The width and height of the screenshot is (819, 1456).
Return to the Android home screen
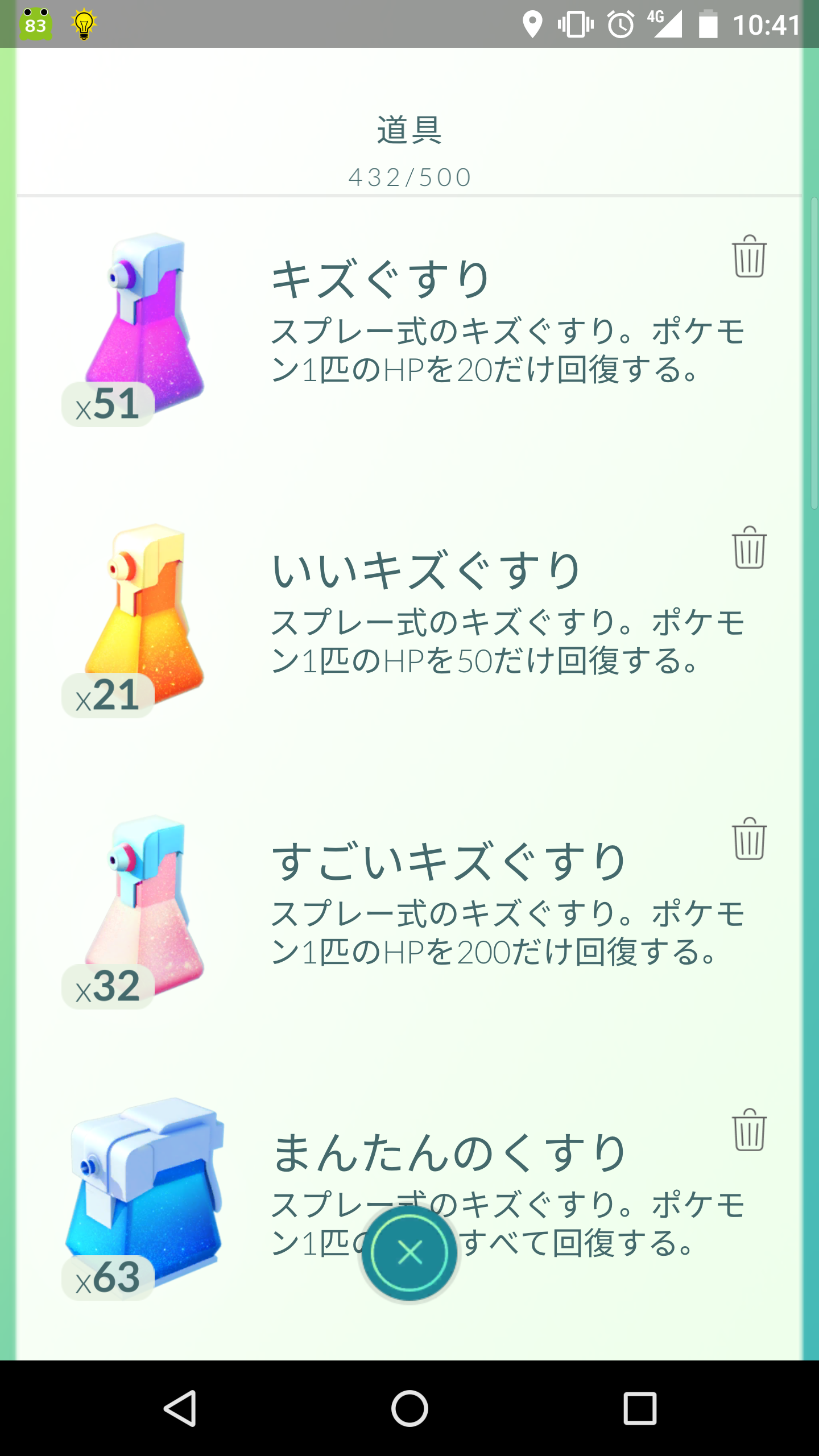coord(409,1408)
